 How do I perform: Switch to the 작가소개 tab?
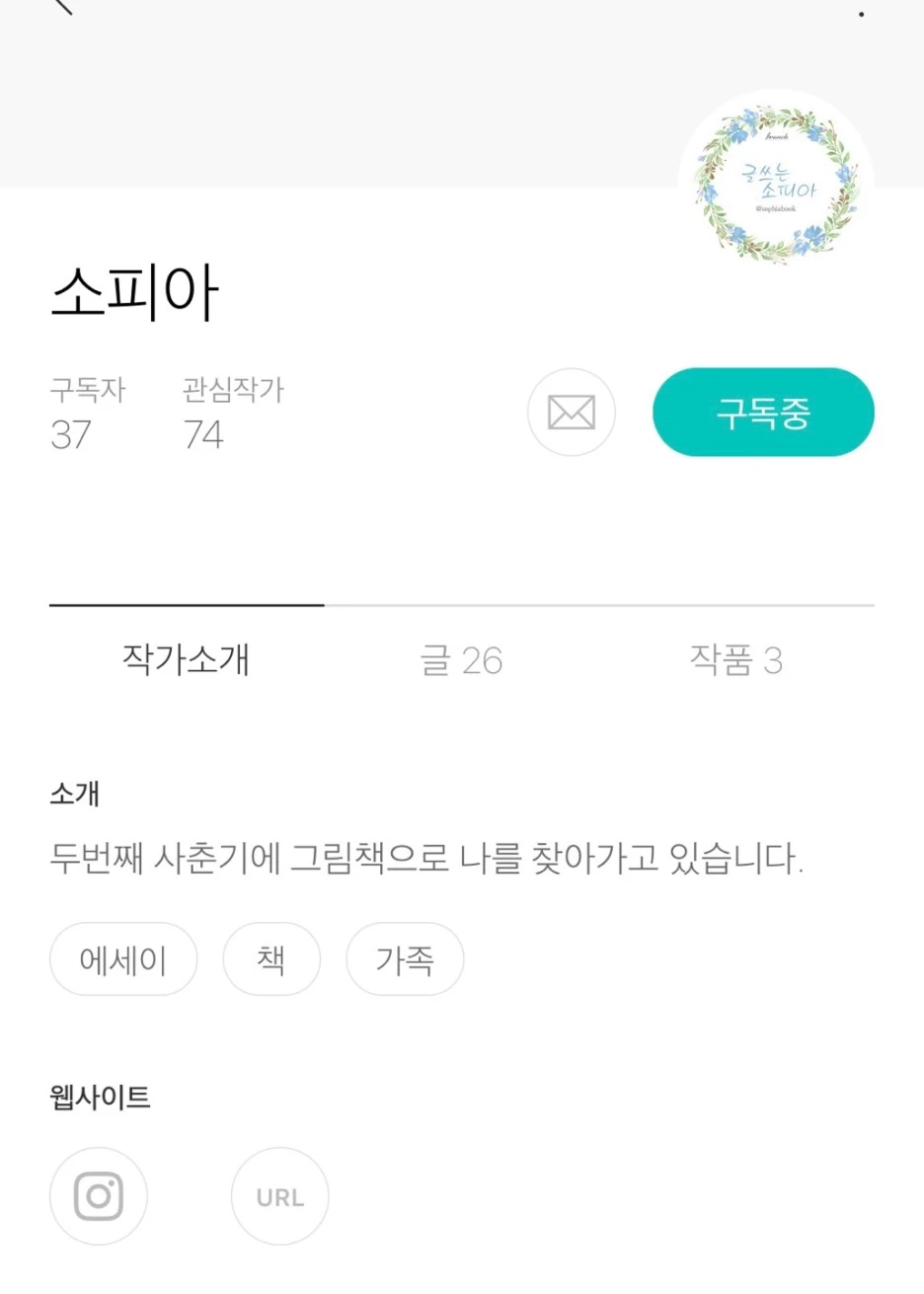(187, 660)
